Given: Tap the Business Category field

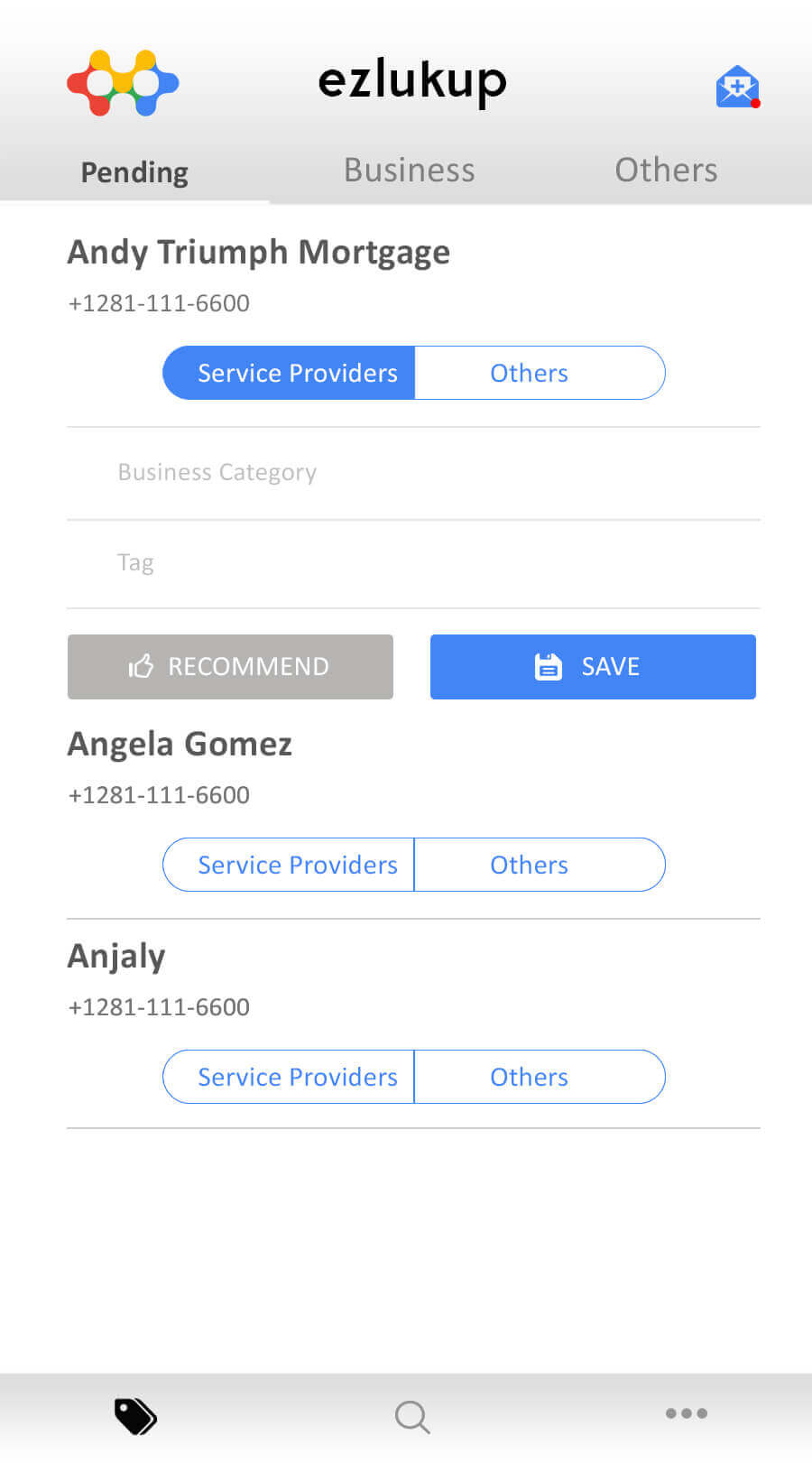Looking at the screenshot, I should 413,473.
